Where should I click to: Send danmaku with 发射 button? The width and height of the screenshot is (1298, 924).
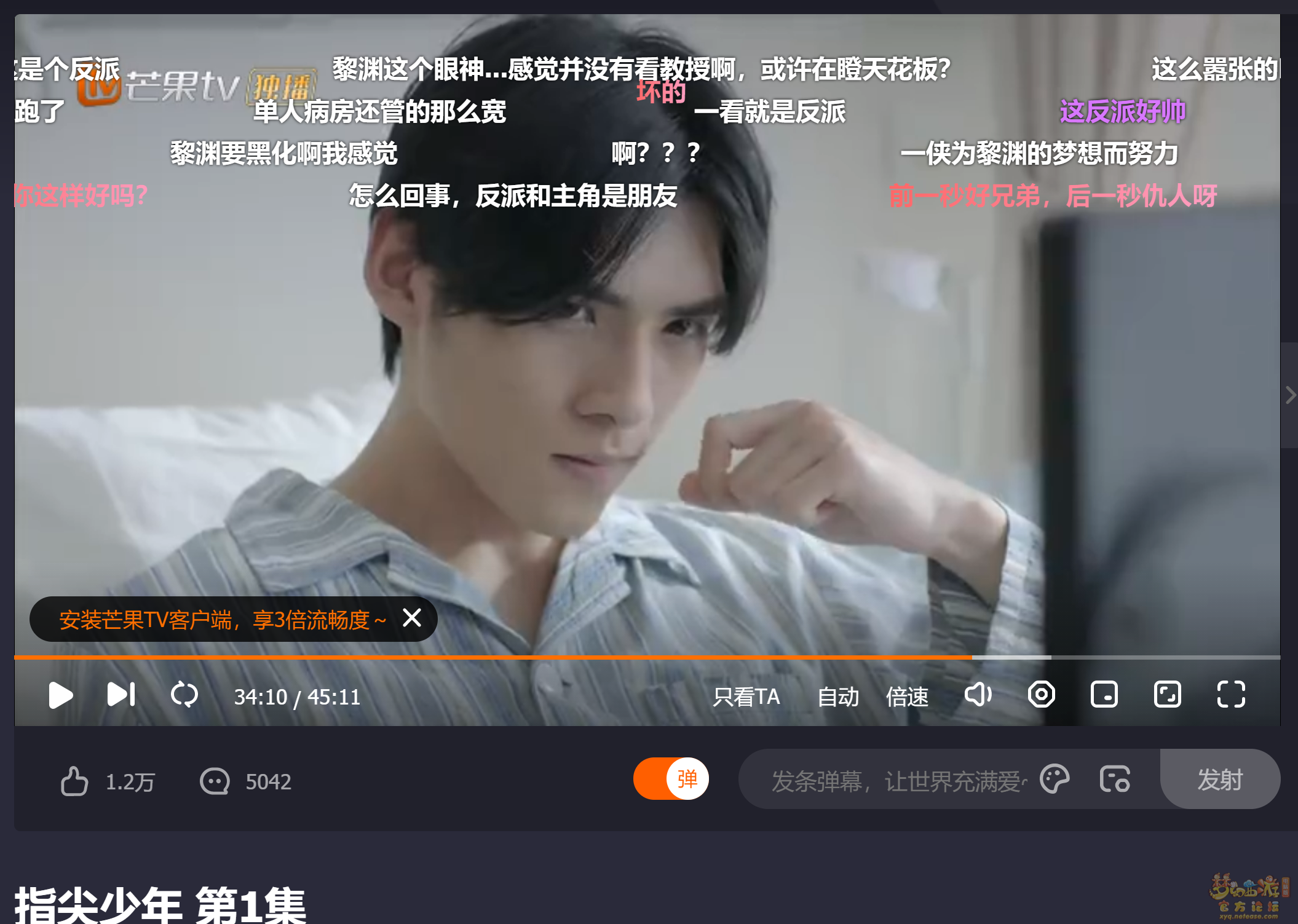coord(1219,780)
